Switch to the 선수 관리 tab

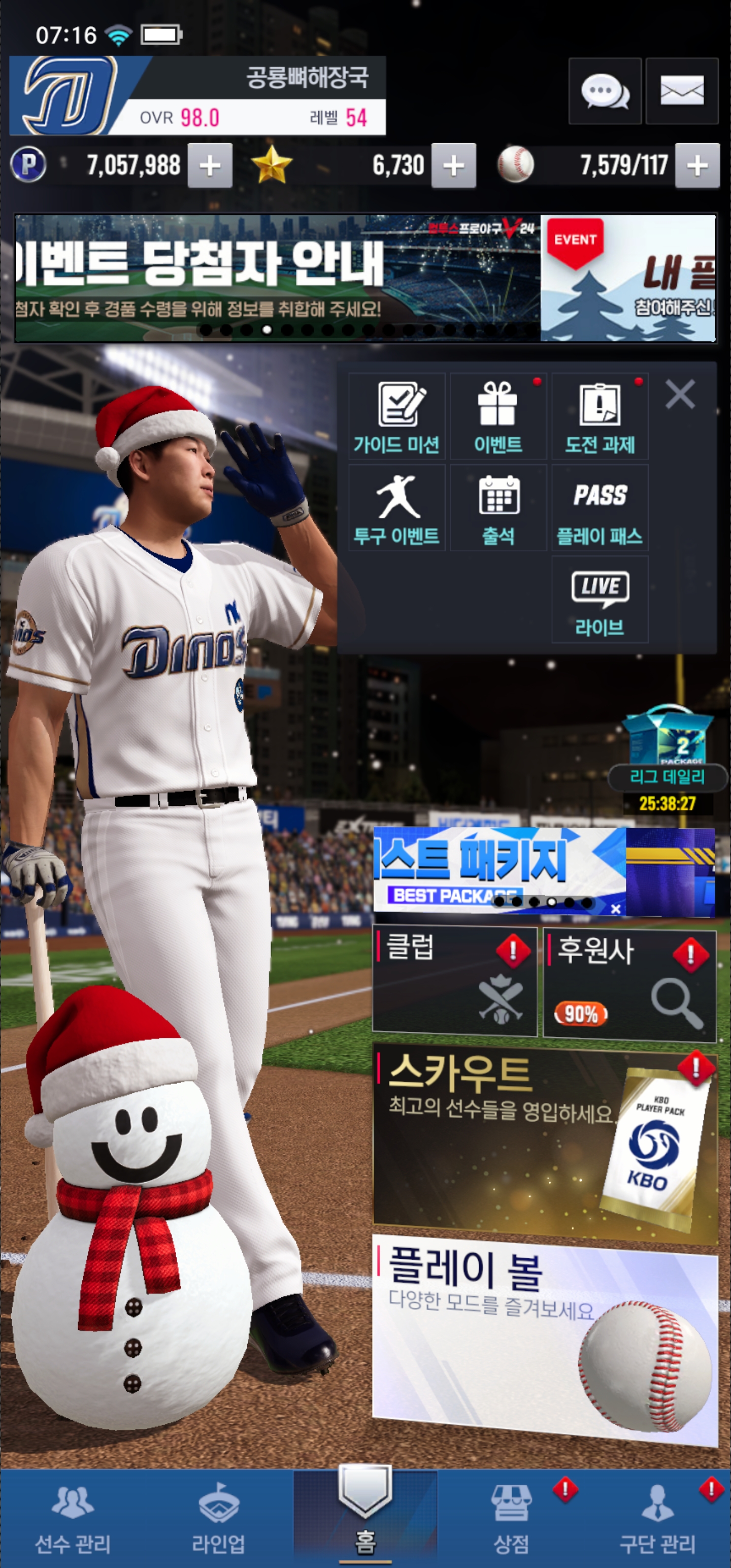(73, 1518)
